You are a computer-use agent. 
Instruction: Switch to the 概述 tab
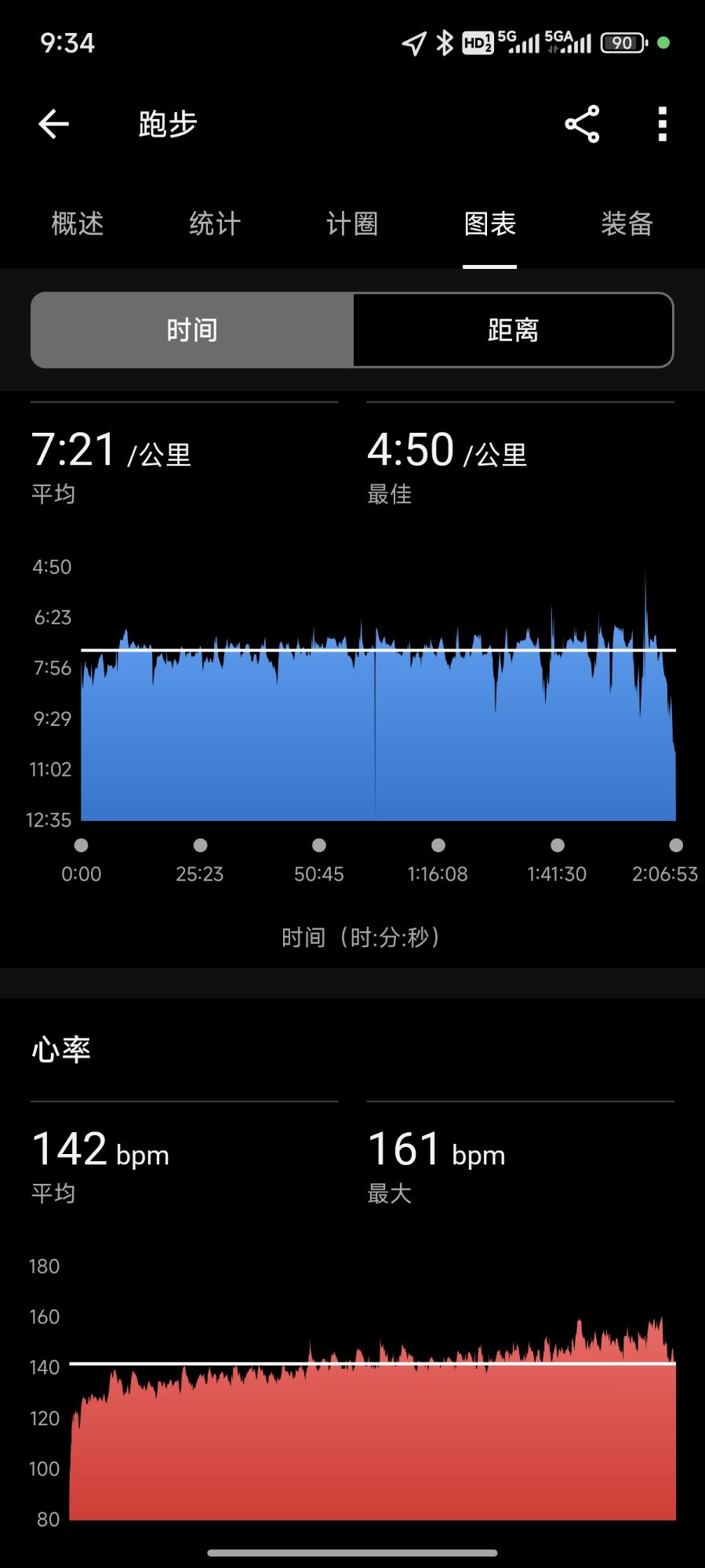(x=78, y=224)
